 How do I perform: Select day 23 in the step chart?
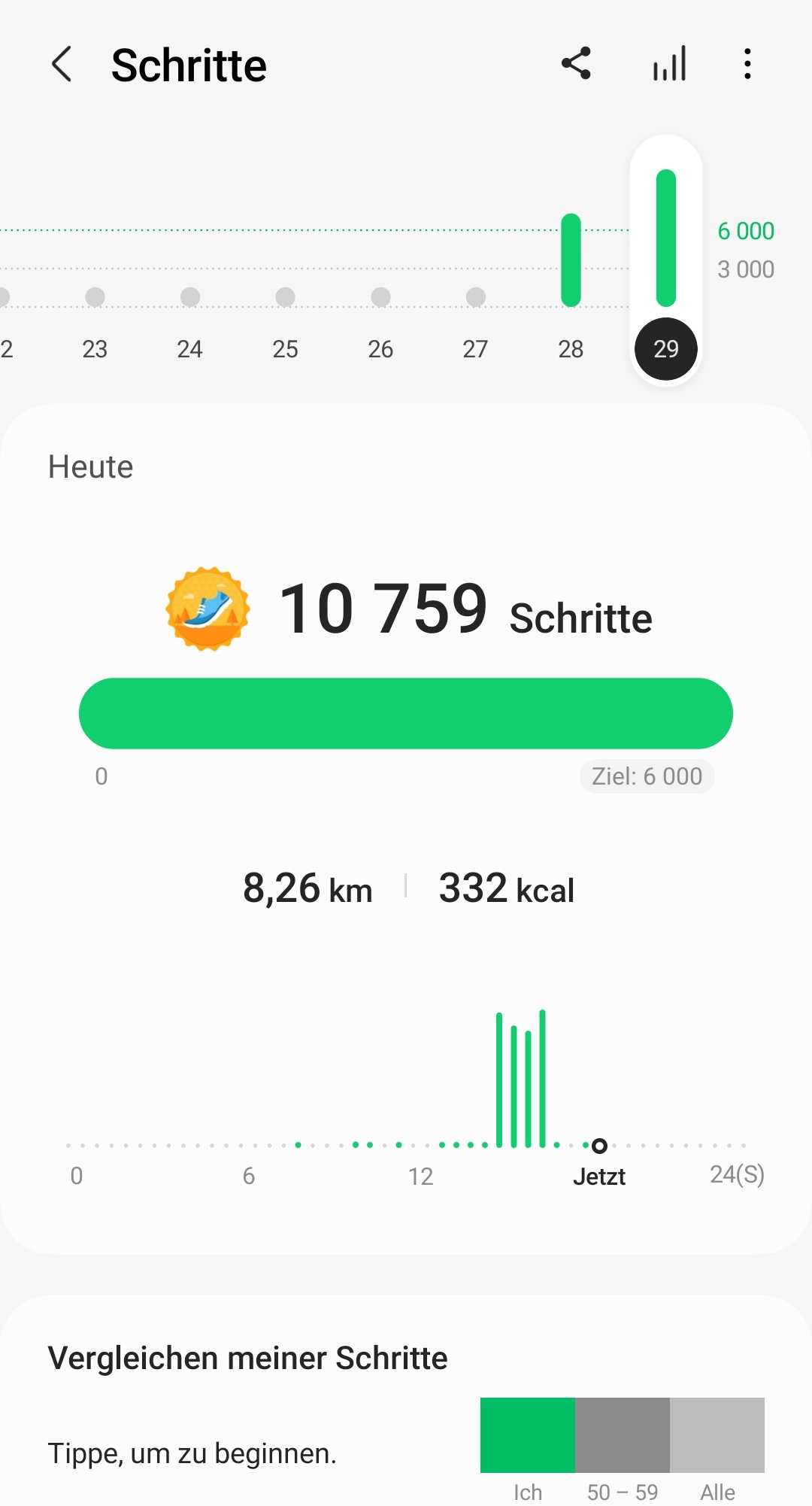click(95, 348)
